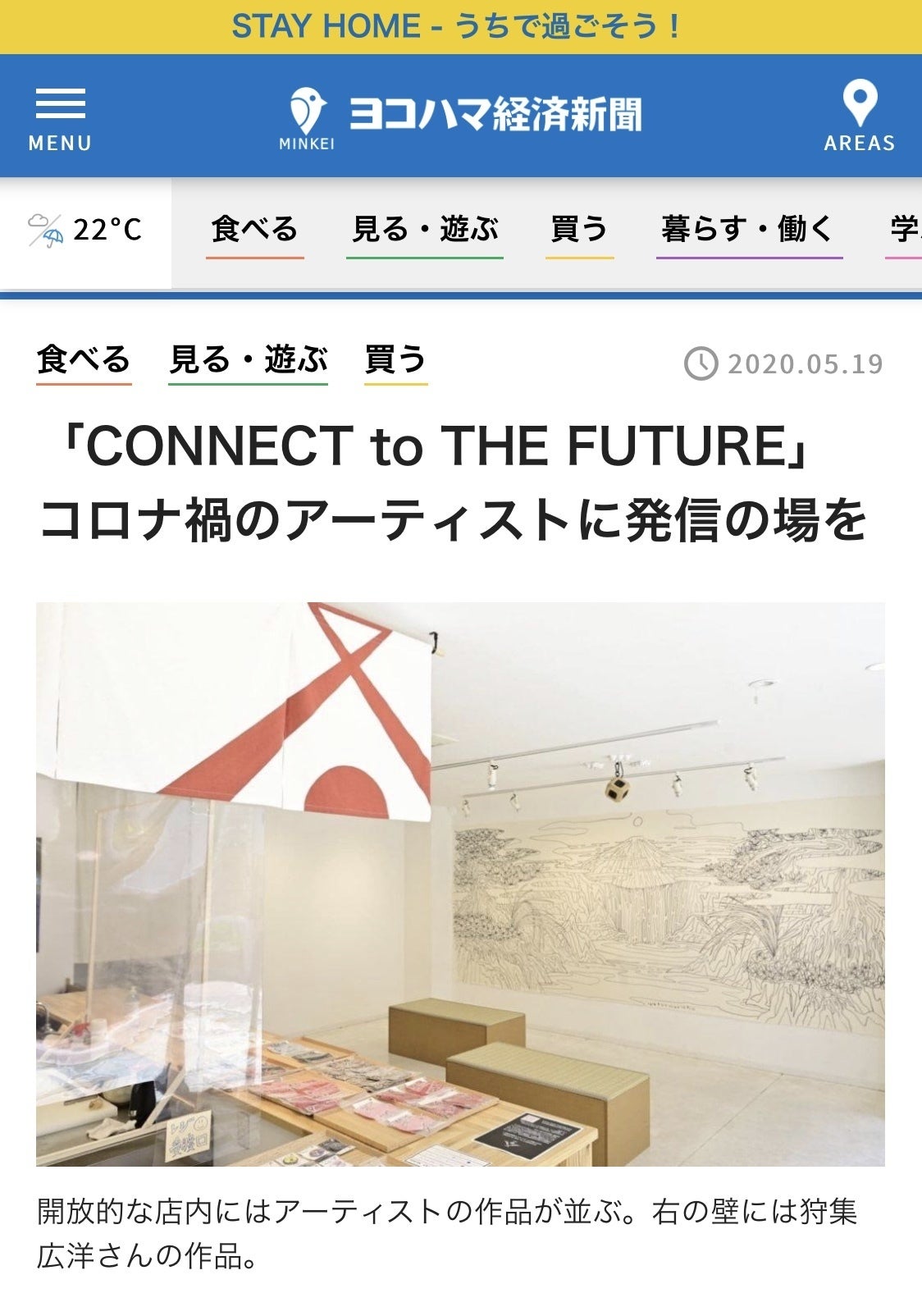Open the MENU hamburger button
Screen dimensions: 922x1316
click(60, 119)
